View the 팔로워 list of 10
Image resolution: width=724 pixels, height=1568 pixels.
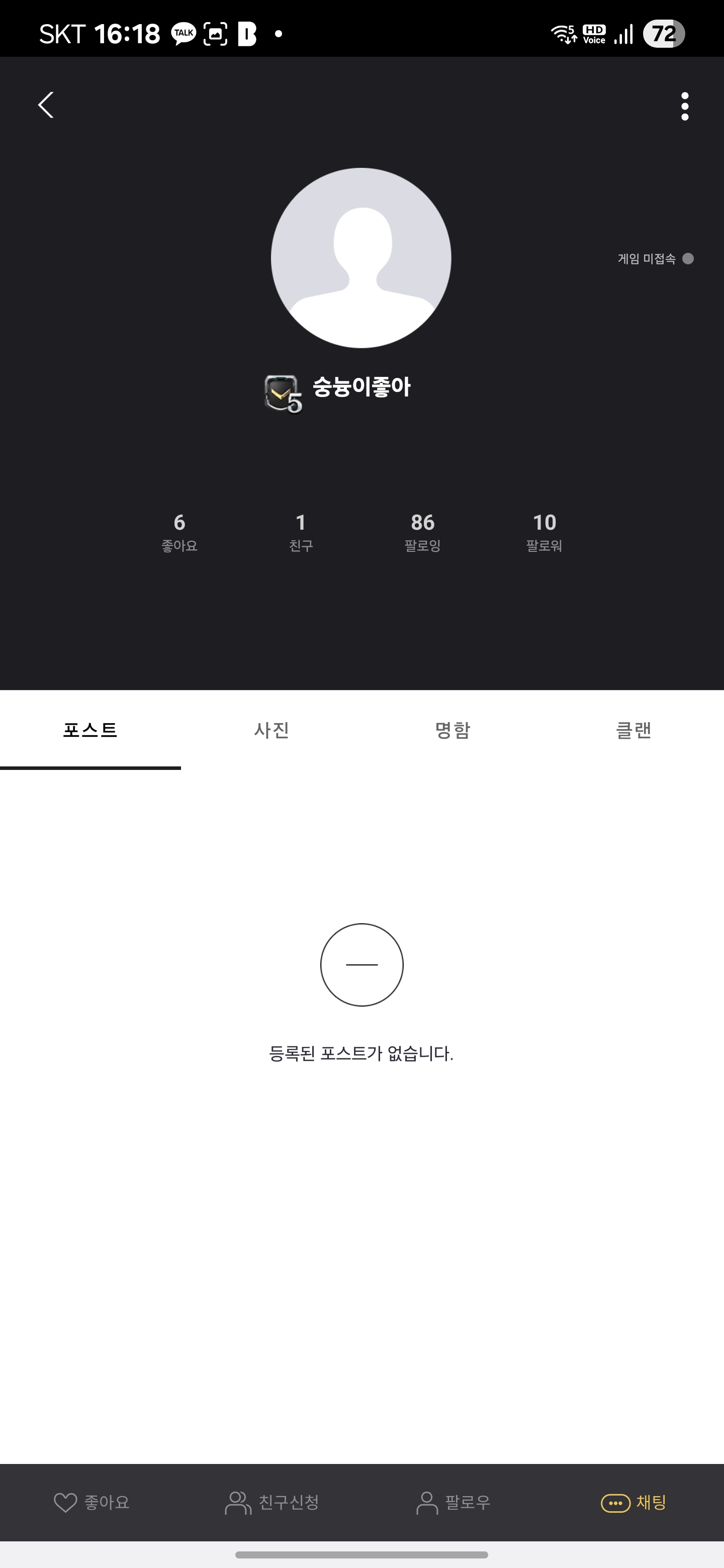(545, 531)
